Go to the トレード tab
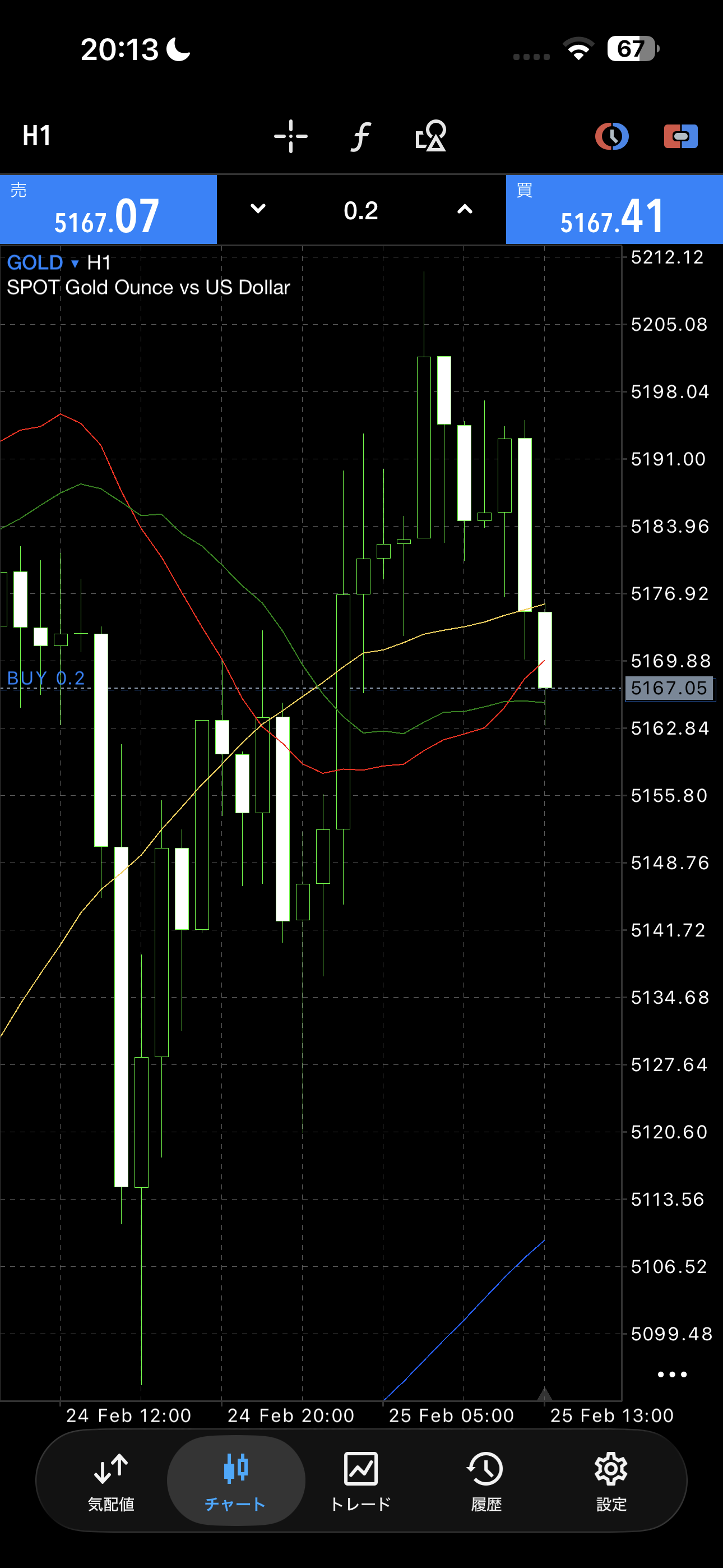This screenshot has width=723, height=1568. tap(361, 1481)
